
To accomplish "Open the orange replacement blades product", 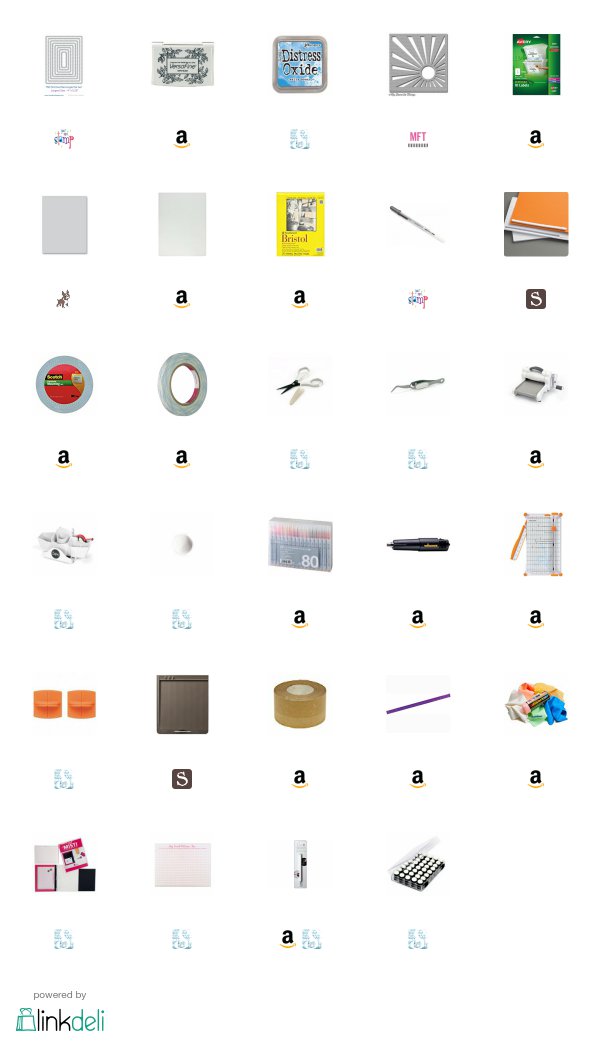I will (x=64, y=704).
